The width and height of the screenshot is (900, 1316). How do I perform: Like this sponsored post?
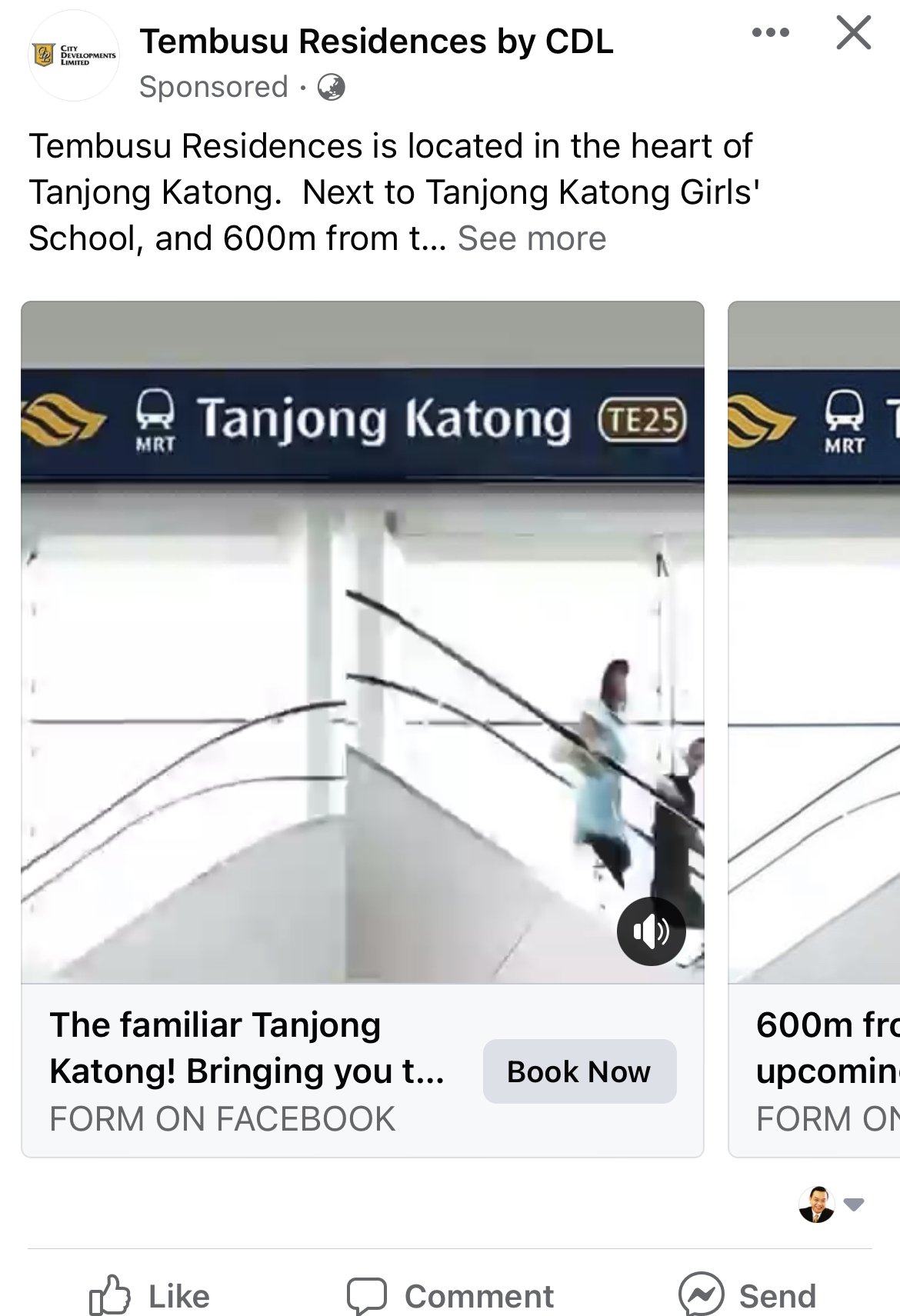pyautogui.click(x=150, y=1296)
